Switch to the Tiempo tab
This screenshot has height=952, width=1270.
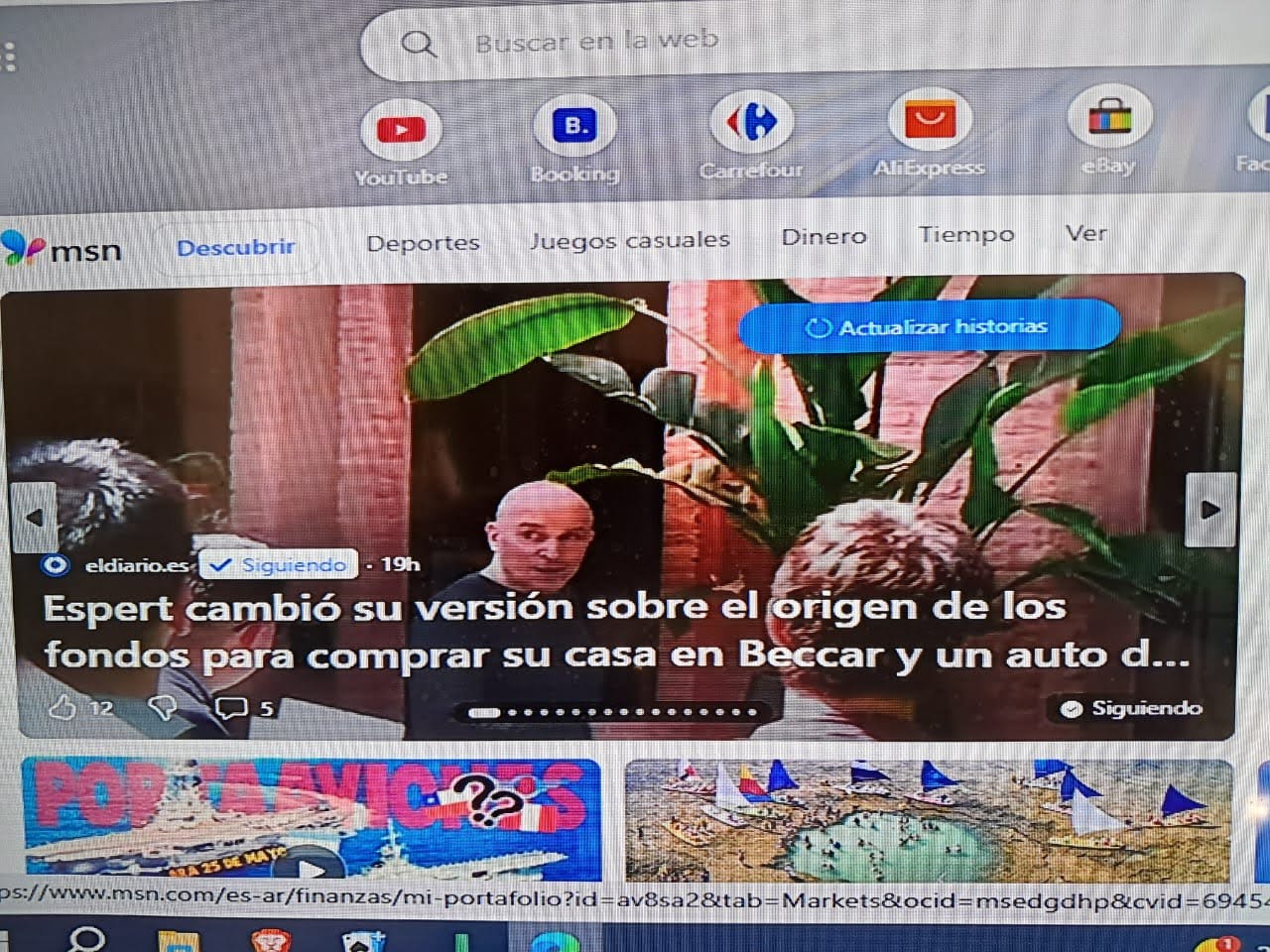(965, 235)
